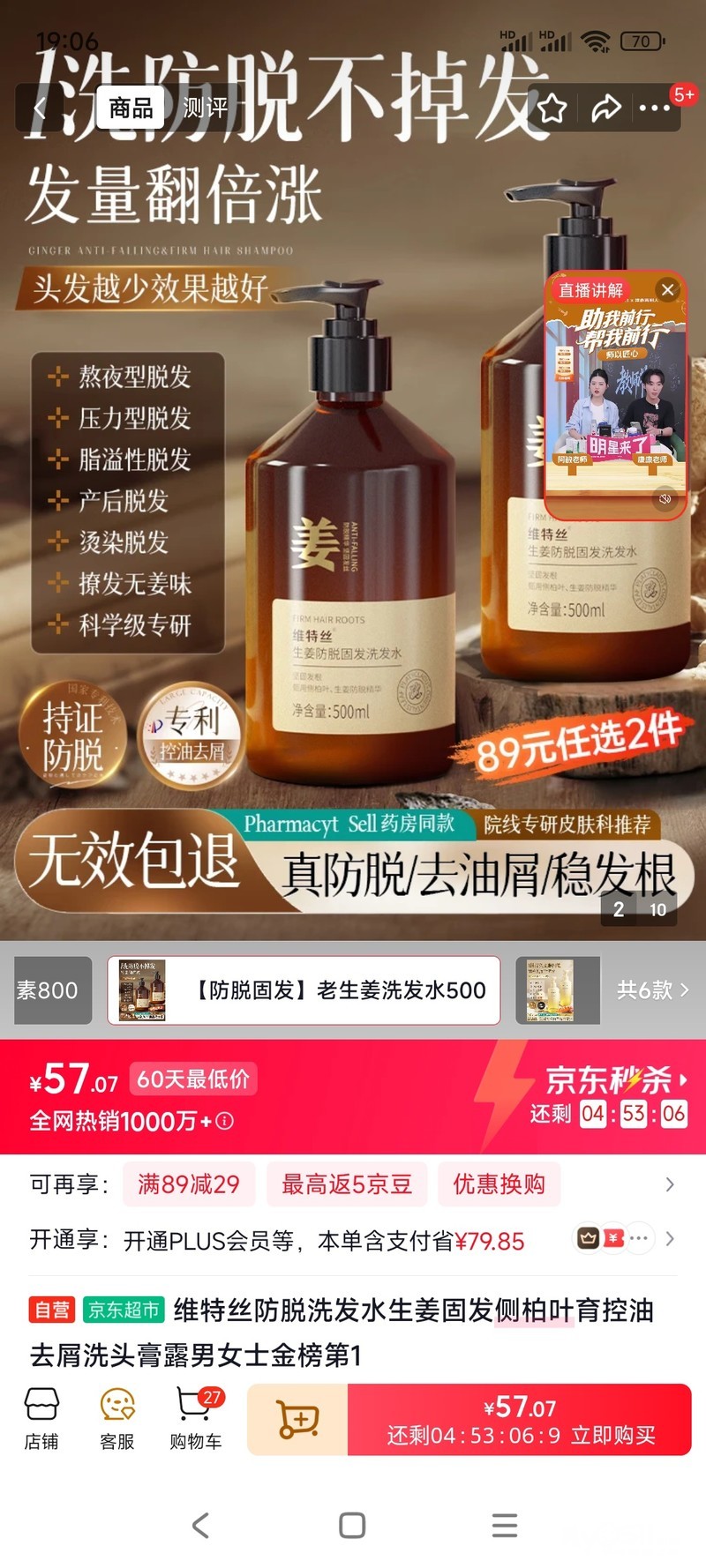Open the 优惠换购 offer
This screenshot has width=706, height=1568.
499,1184
